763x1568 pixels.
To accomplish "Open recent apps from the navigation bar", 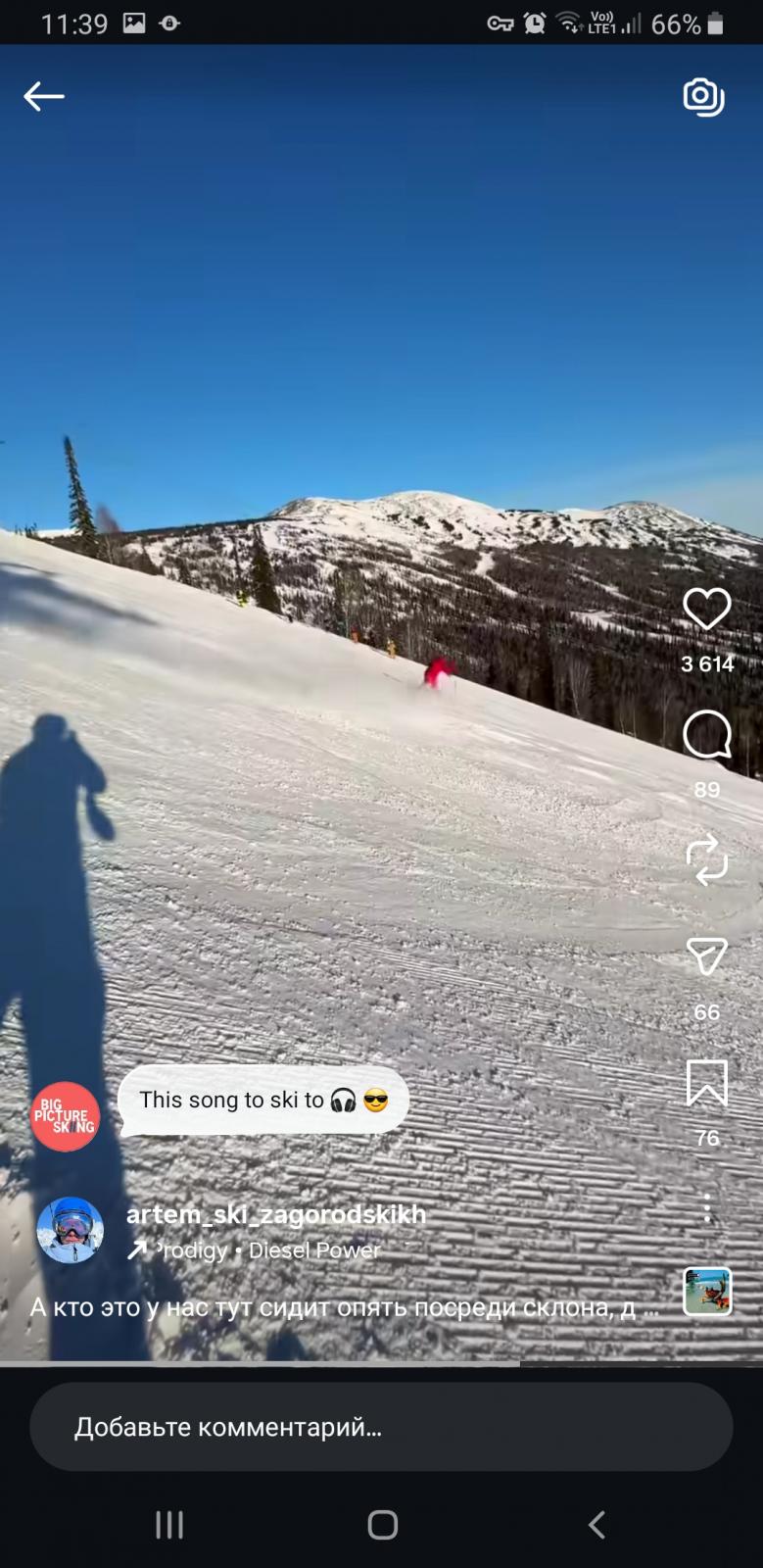I will [x=168, y=1525].
